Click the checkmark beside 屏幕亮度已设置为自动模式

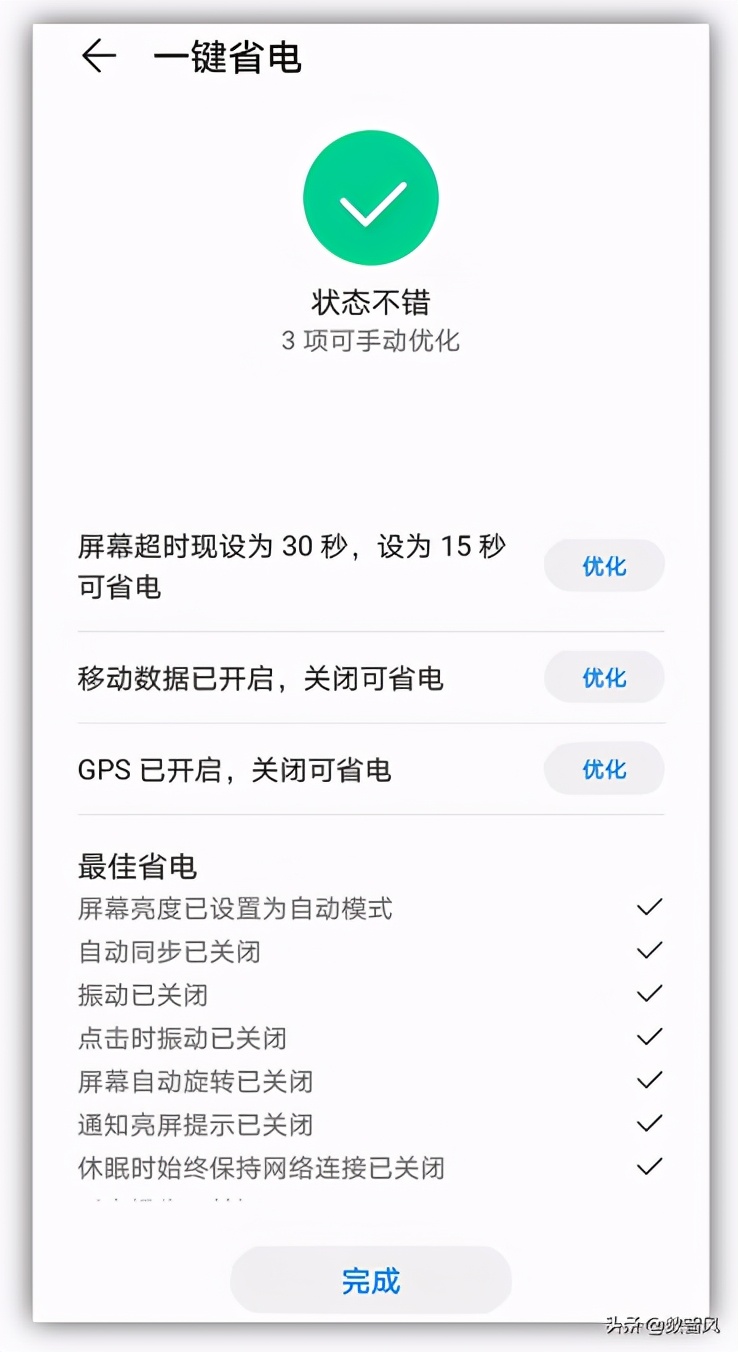pos(649,906)
